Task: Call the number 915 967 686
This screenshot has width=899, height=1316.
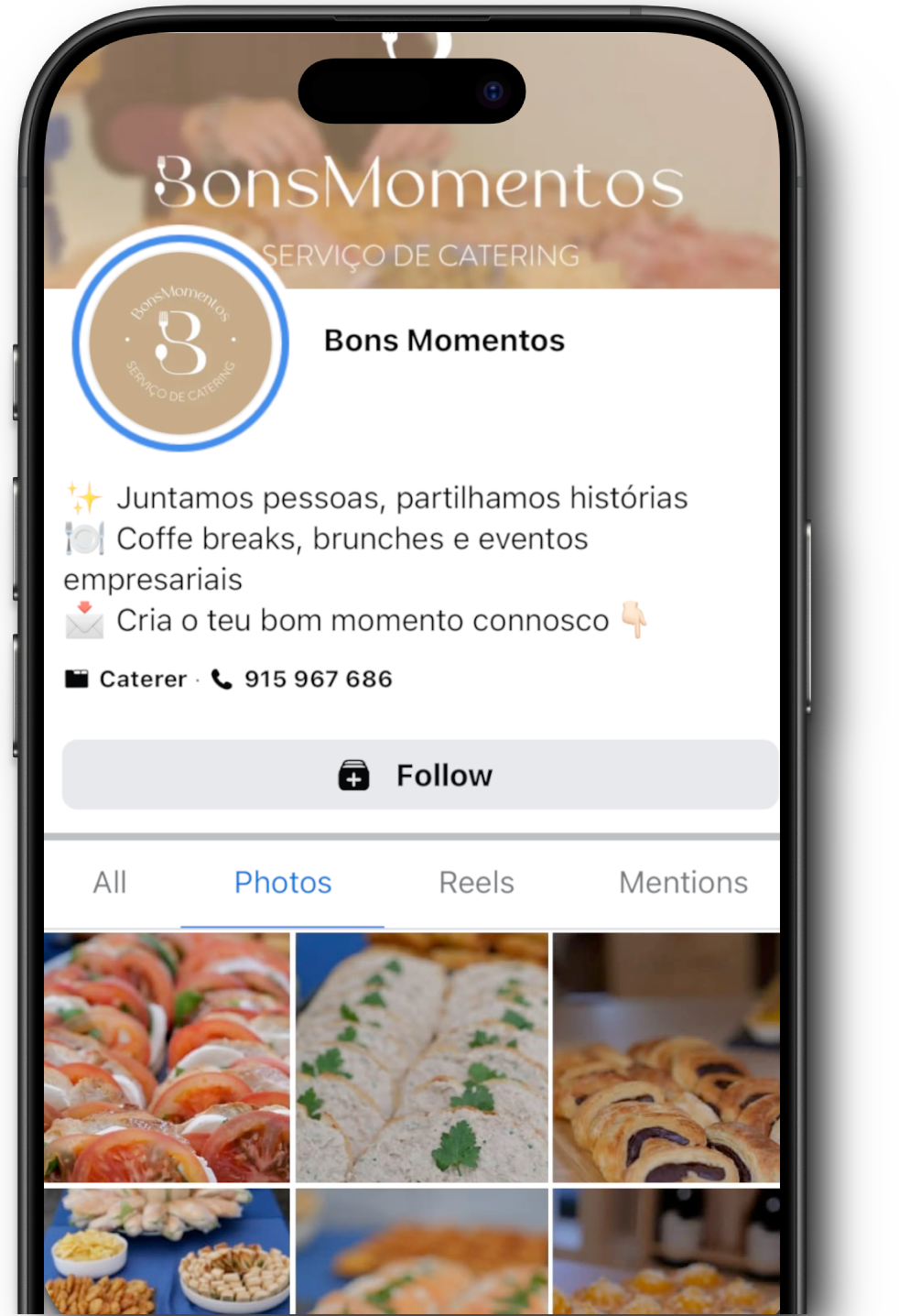Action: [316, 679]
